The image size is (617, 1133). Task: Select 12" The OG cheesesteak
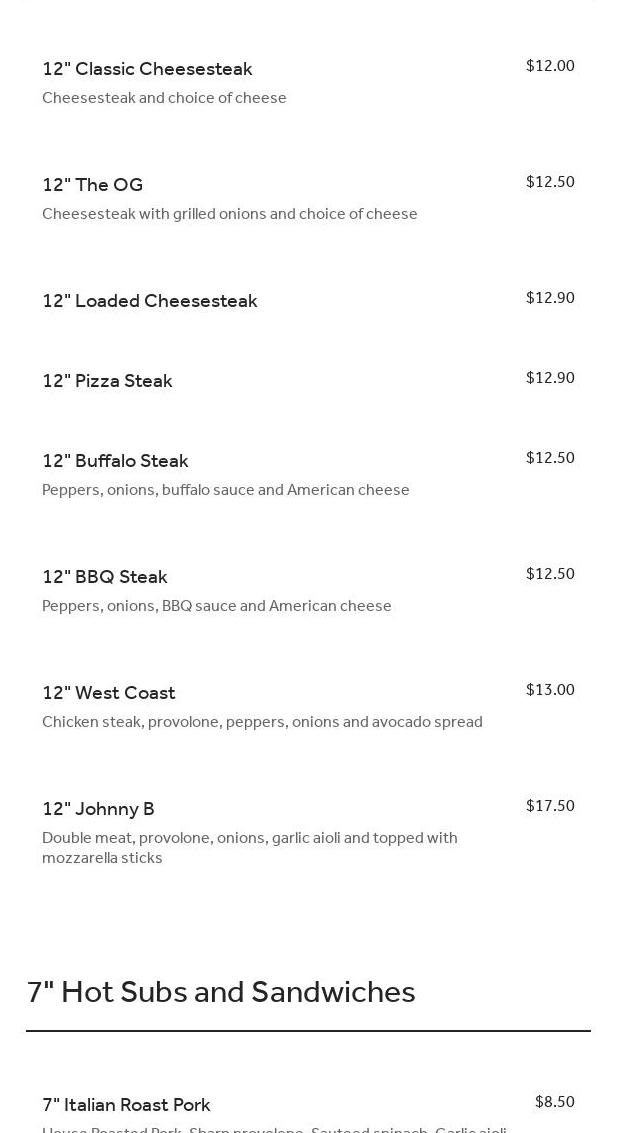coord(93,185)
